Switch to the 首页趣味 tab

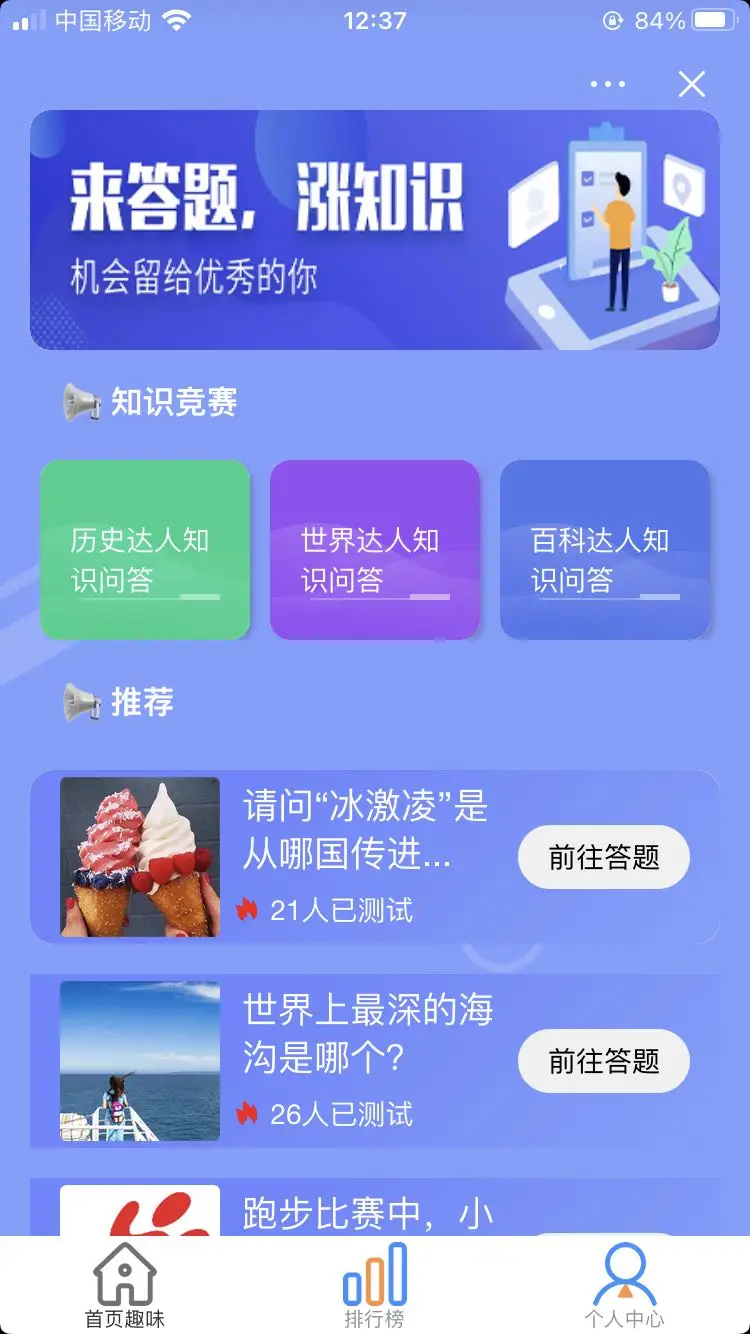[125, 1287]
